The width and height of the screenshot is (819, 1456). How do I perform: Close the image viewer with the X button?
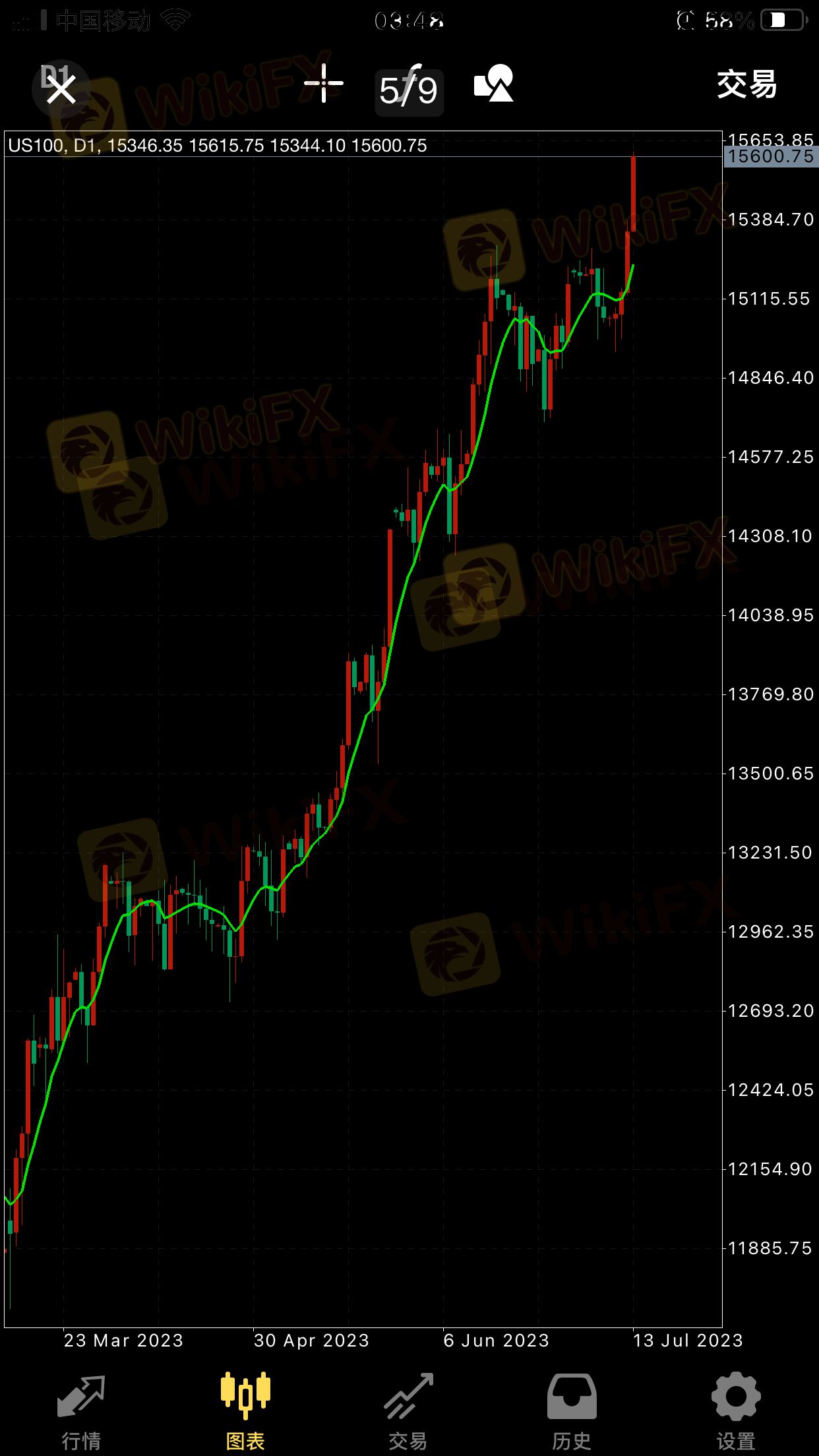(x=61, y=88)
